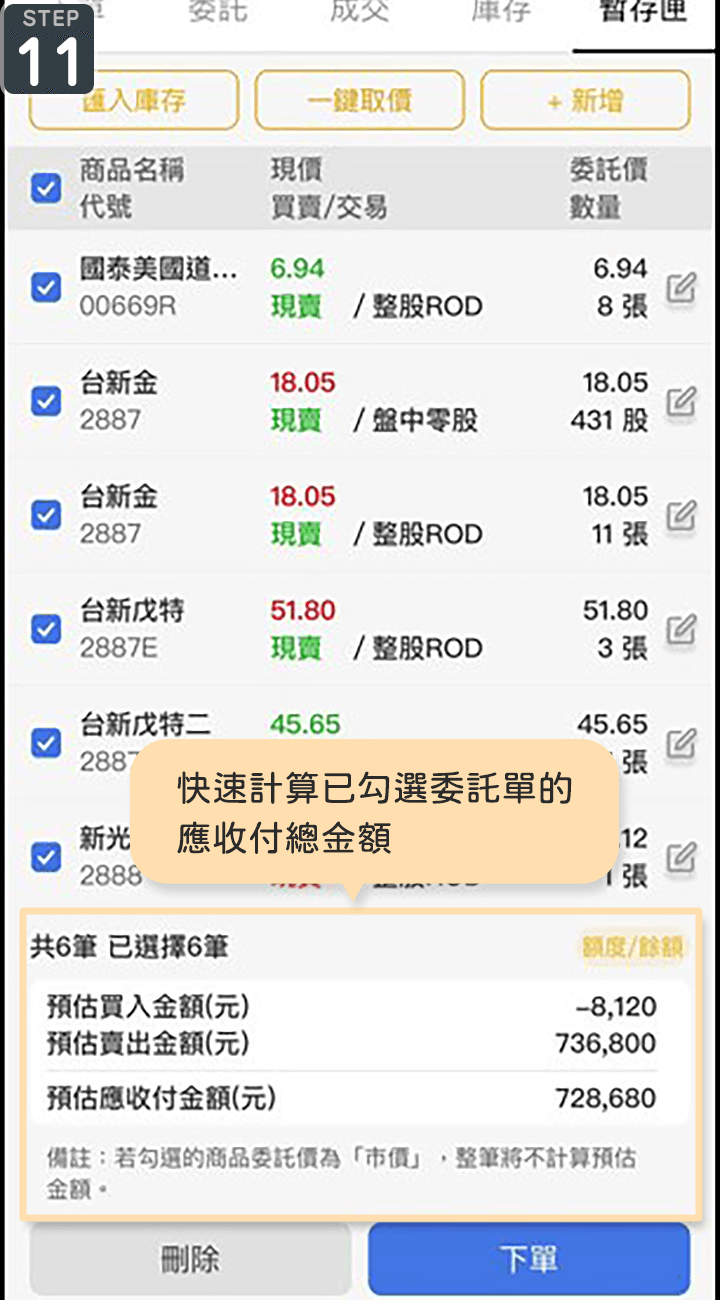Uncheck the 台新戊特 2887E order

(46, 629)
